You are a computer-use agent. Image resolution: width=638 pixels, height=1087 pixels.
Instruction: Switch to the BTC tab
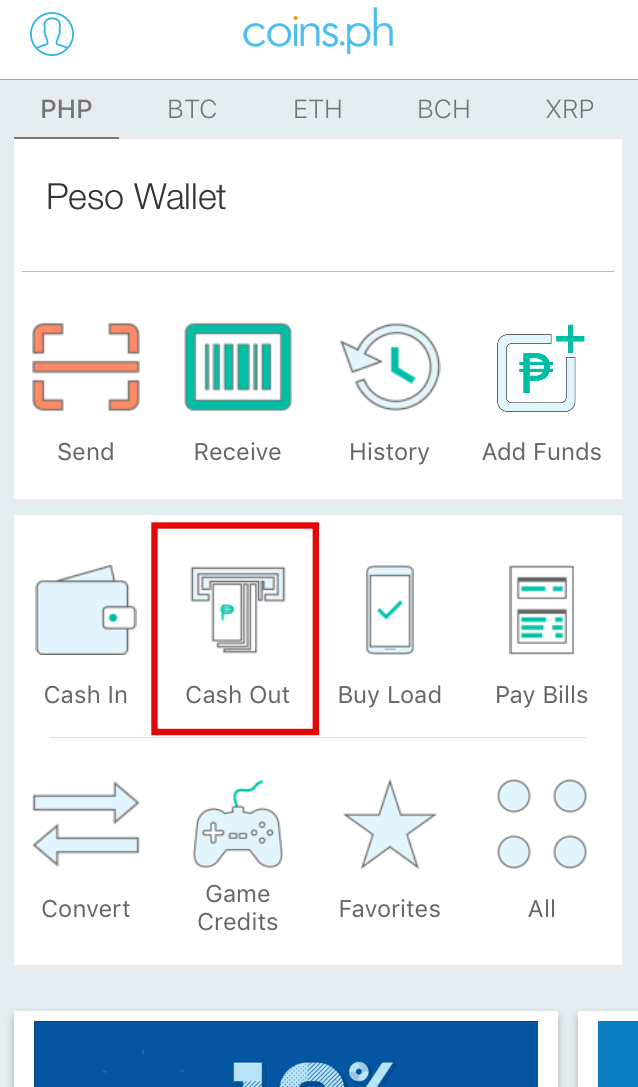[x=192, y=110]
